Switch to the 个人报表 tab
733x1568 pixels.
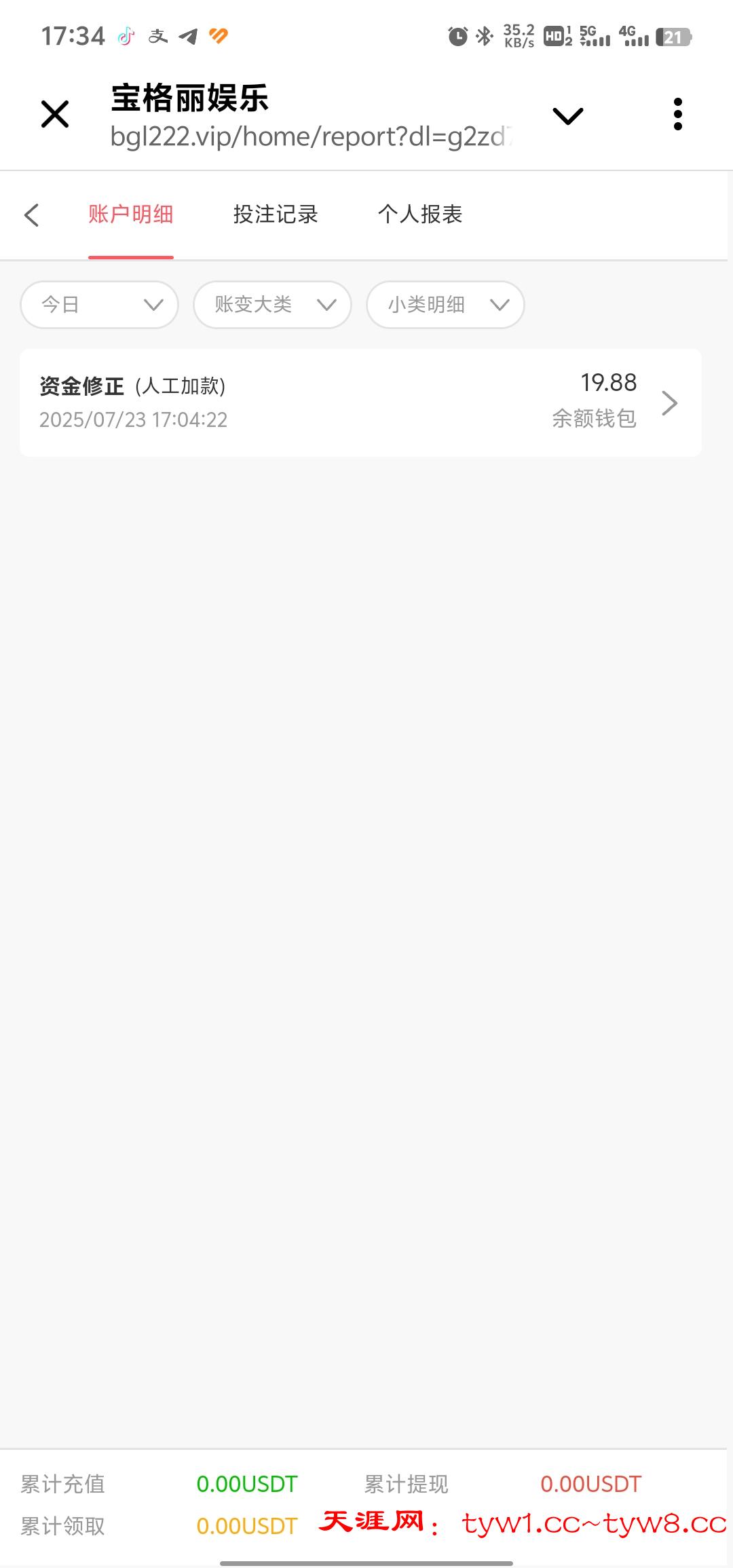420,214
